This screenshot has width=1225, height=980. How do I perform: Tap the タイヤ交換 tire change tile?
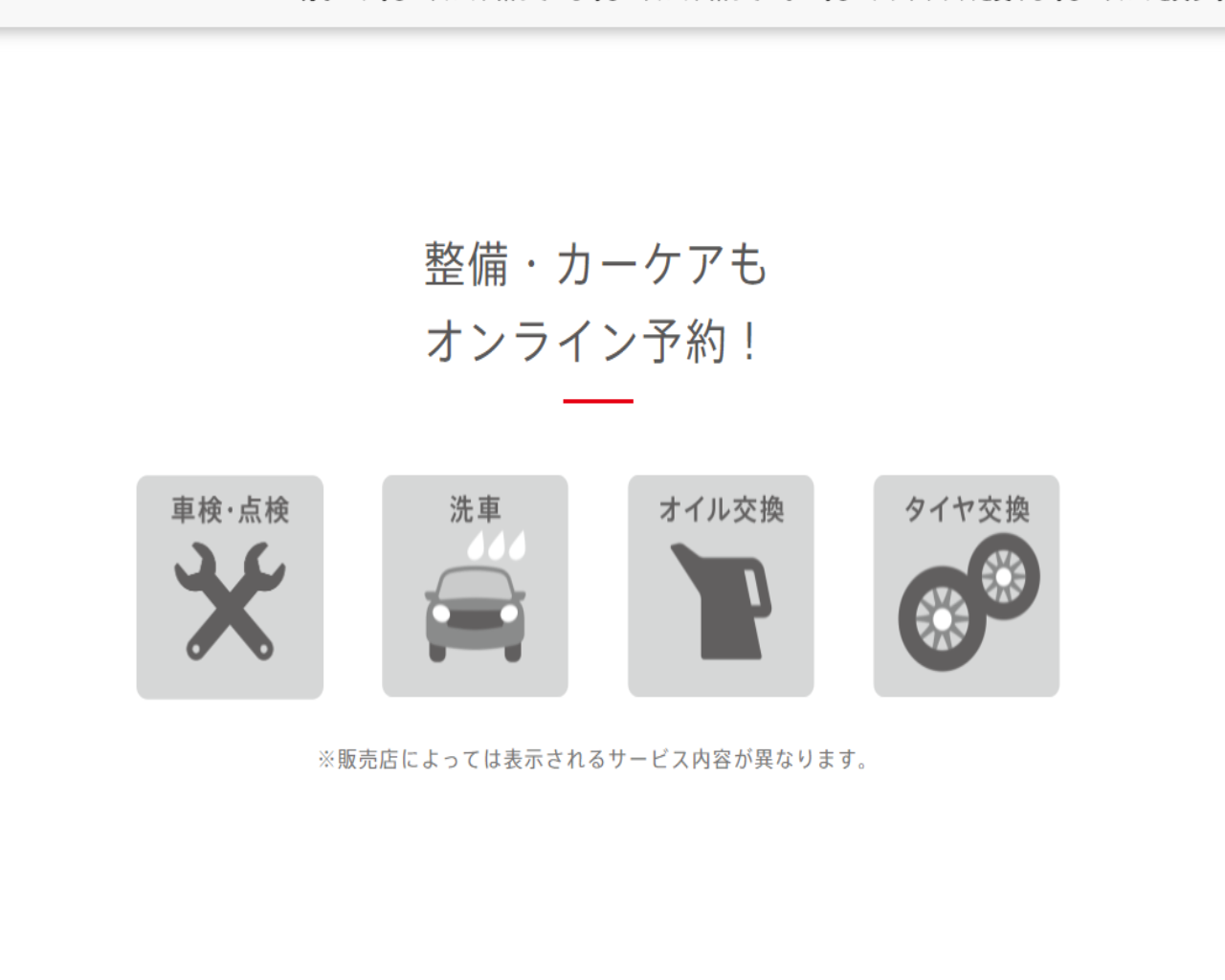tap(966, 586)
